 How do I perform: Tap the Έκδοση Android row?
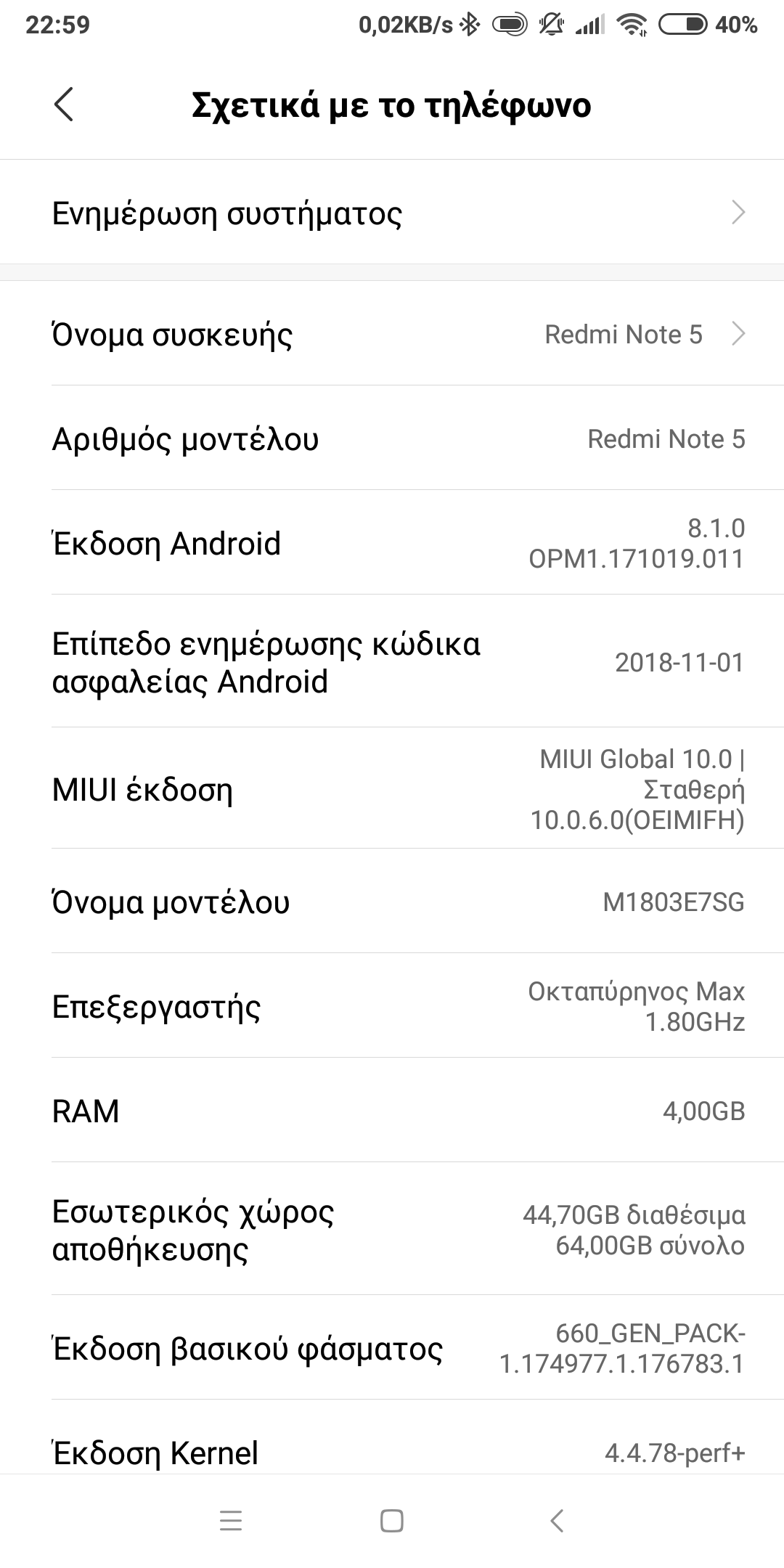click(x=392, y=543)
